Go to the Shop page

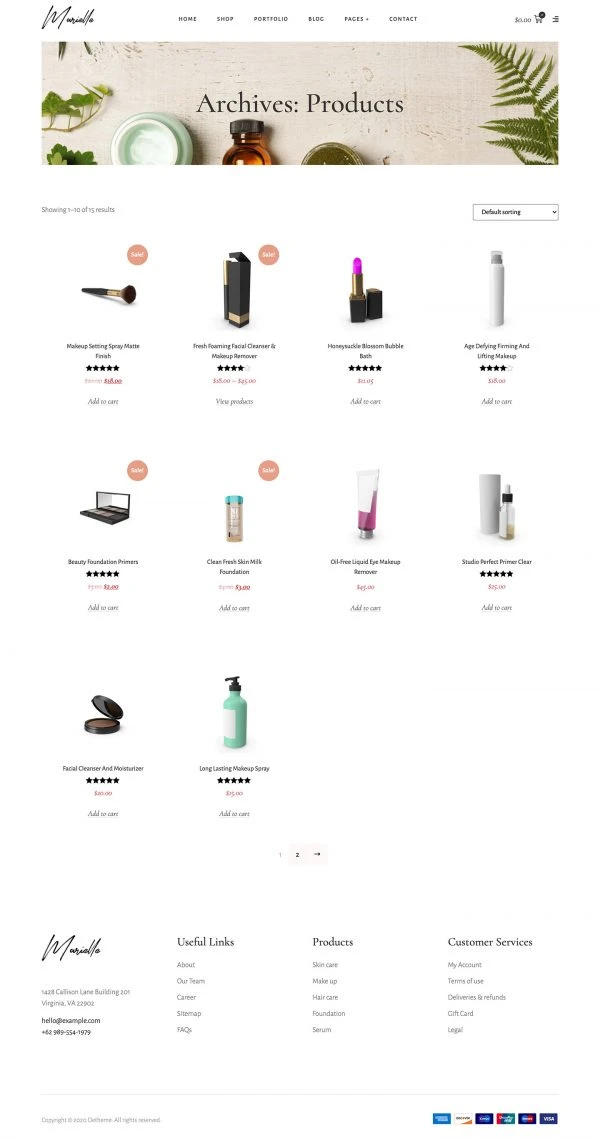pos(225,19)
